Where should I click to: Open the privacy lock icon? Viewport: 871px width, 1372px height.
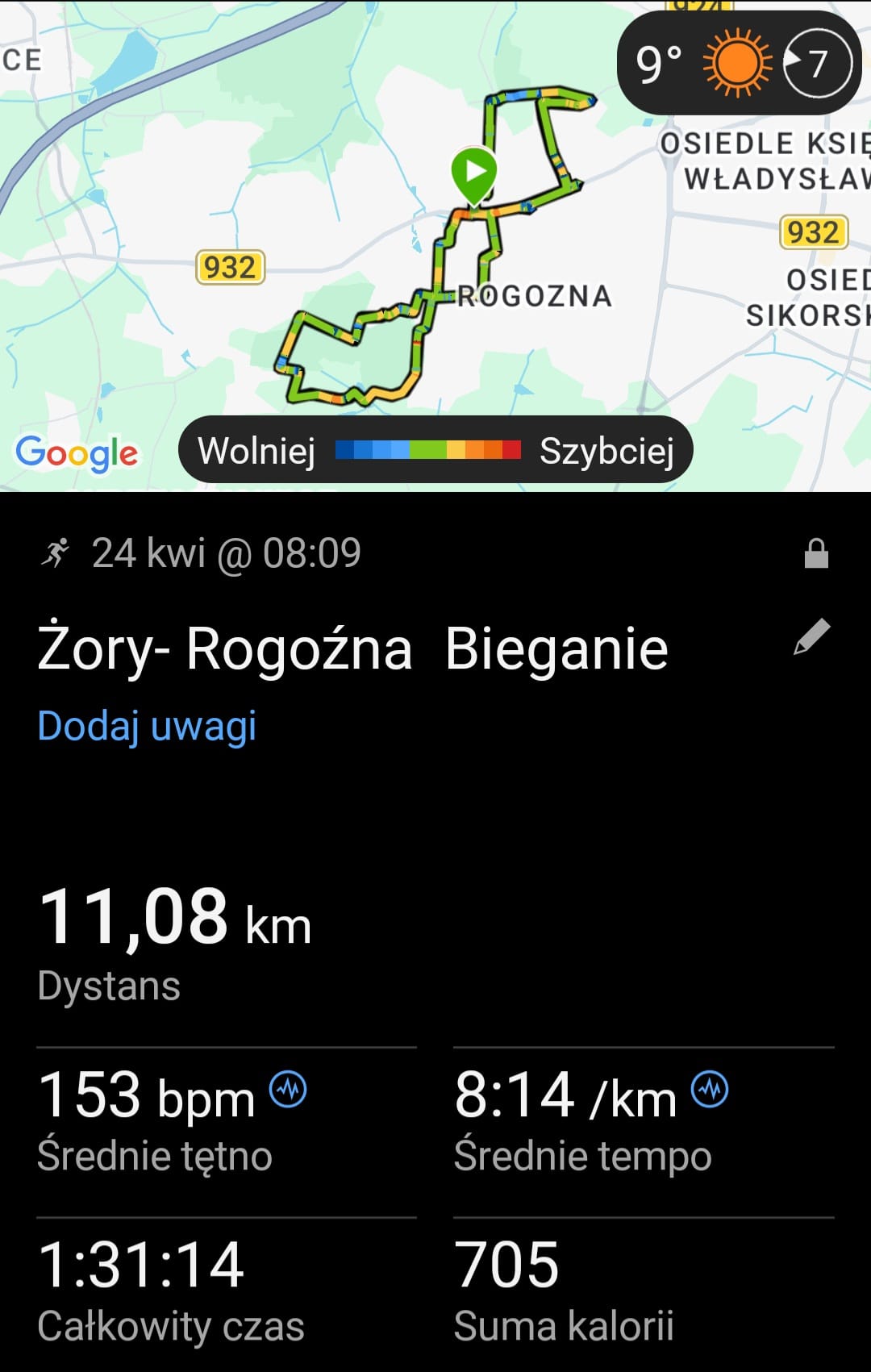(816, 554)
